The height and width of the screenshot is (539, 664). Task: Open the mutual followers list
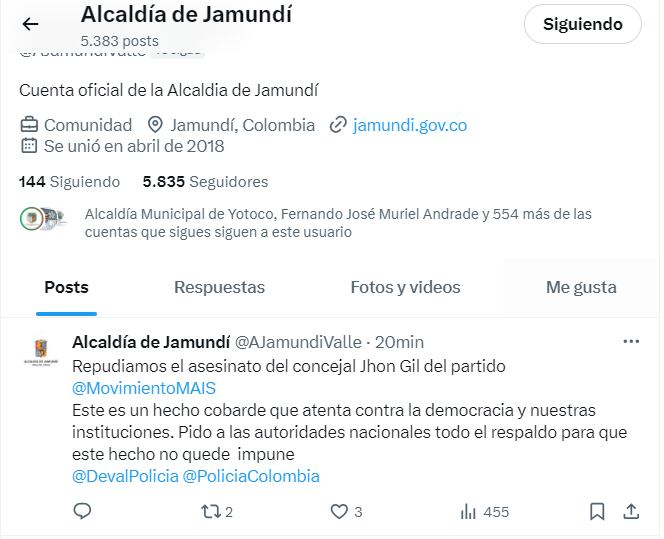pos(338,223)
